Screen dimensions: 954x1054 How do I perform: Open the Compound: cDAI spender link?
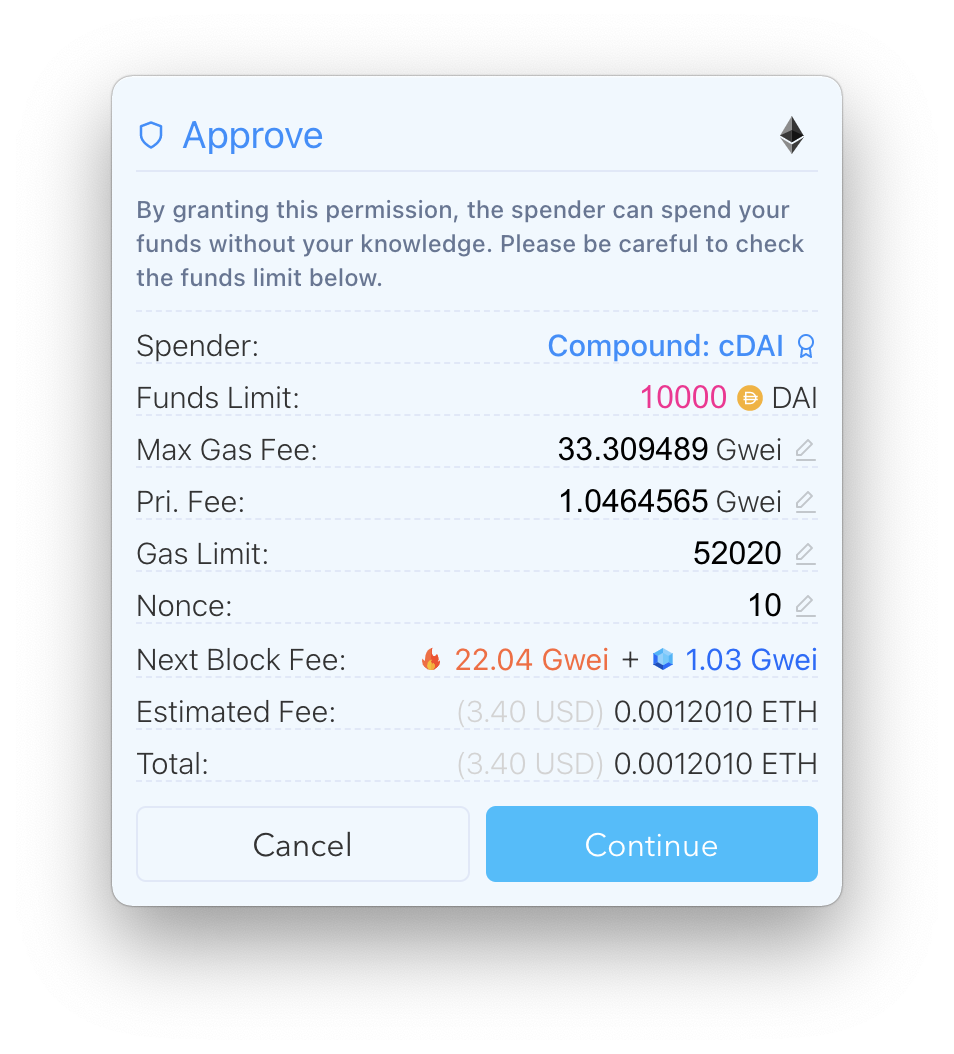click(666, 346)
